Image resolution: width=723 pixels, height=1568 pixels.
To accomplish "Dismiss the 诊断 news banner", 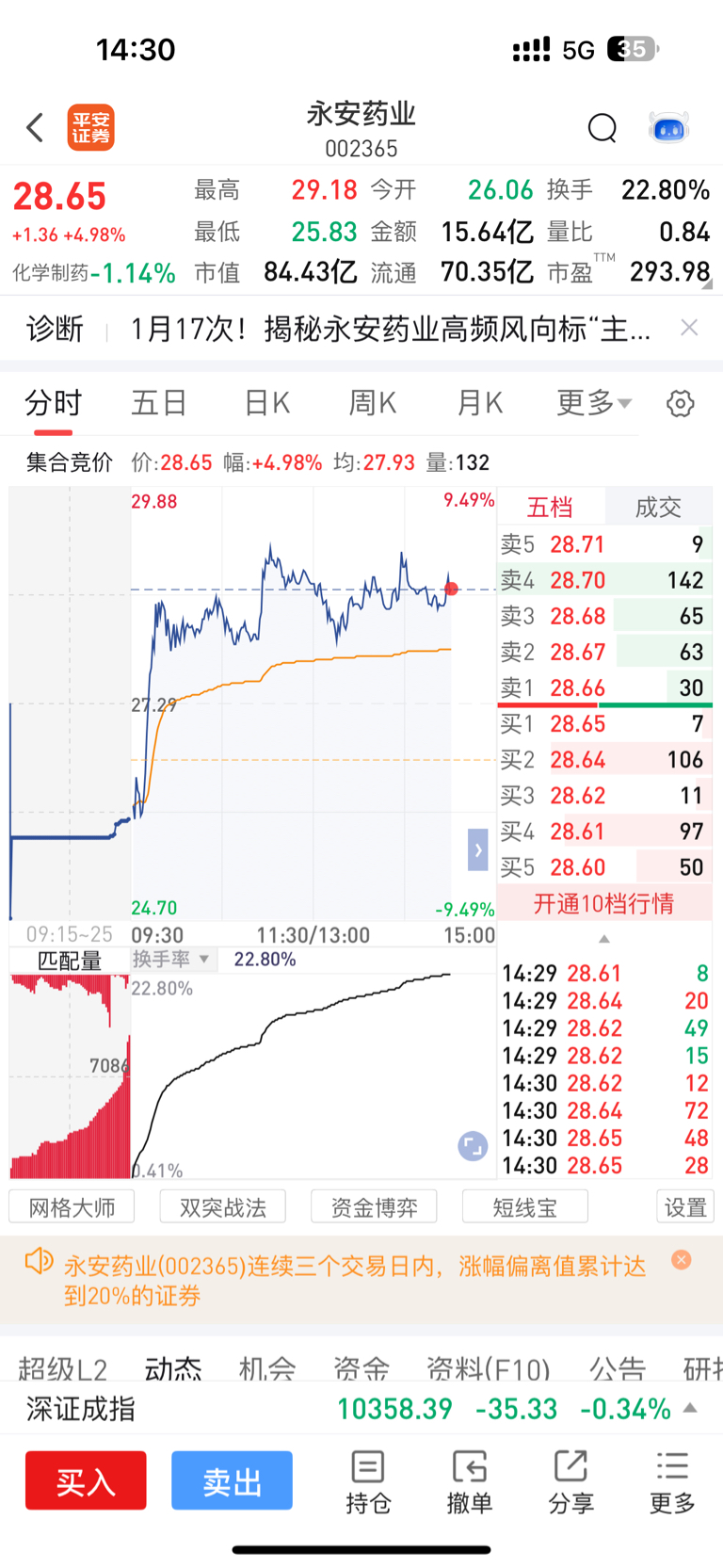I will (x=689, y=327).
